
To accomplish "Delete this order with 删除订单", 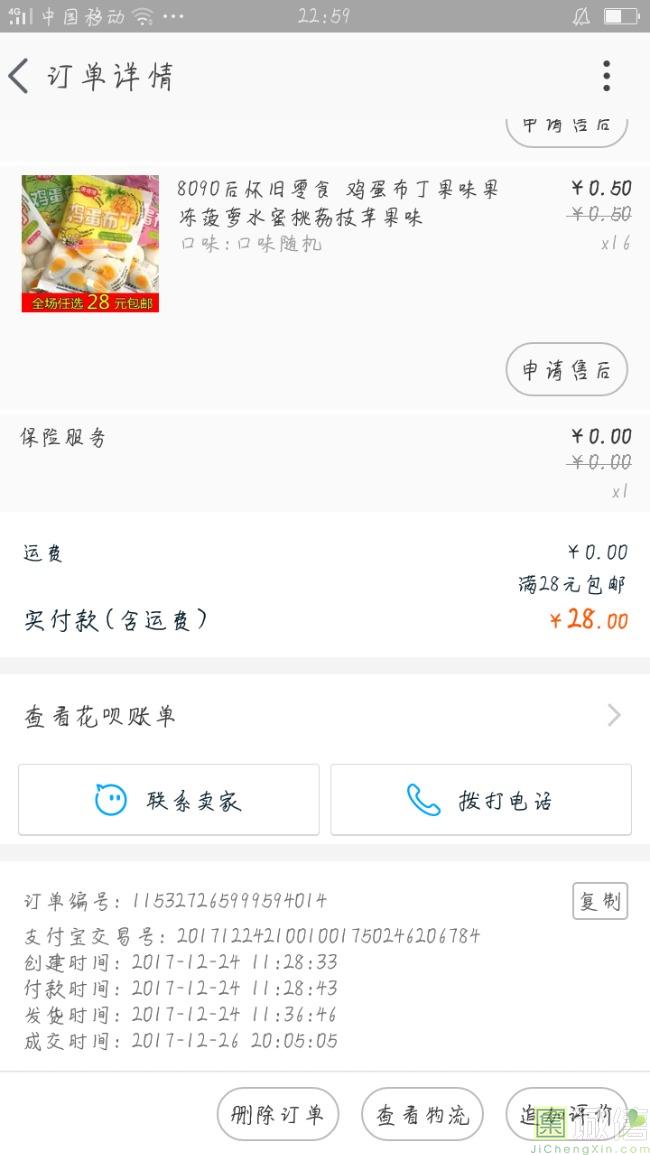I will 278,1114.
